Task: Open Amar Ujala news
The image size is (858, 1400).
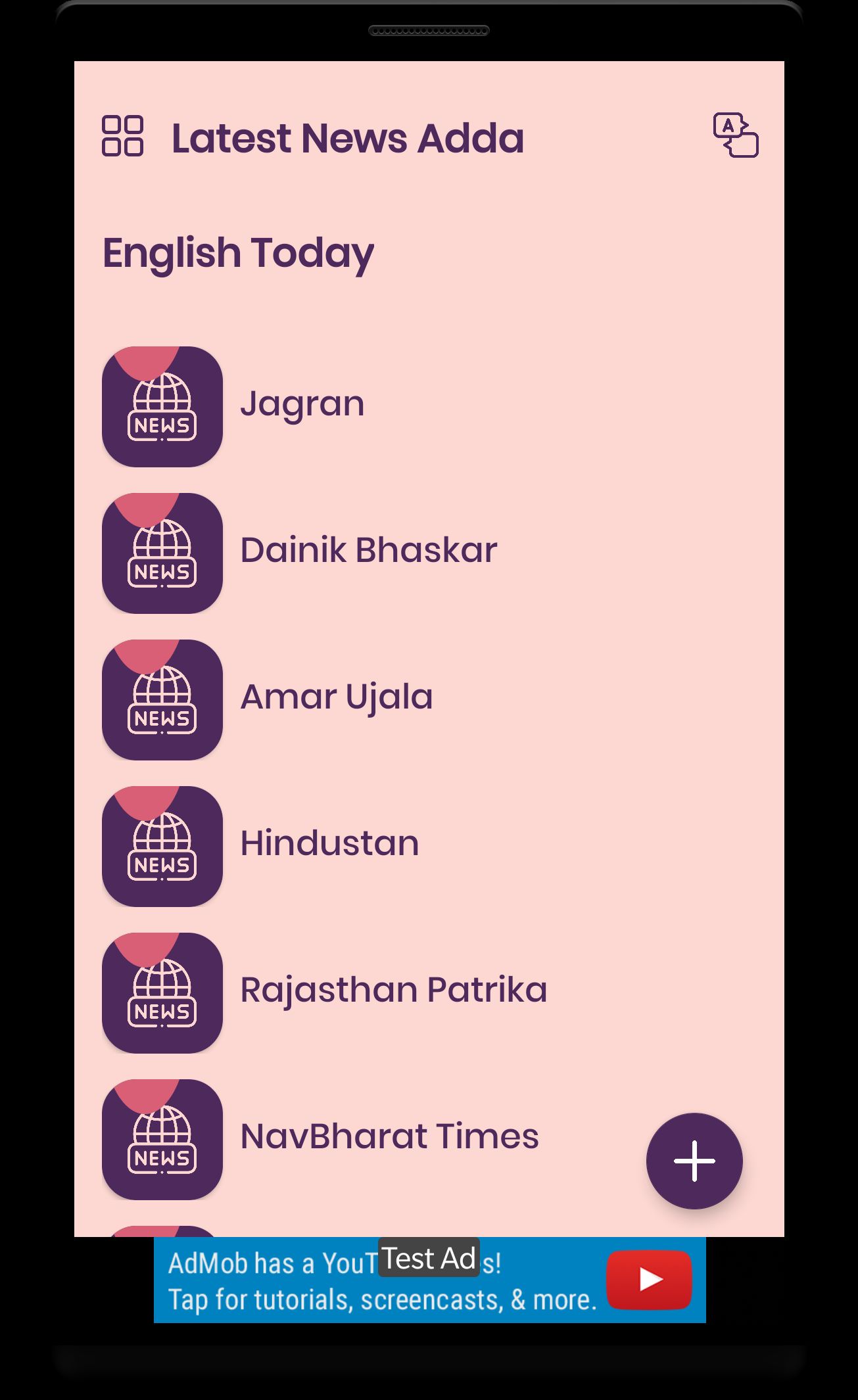Action: (336, 697)
